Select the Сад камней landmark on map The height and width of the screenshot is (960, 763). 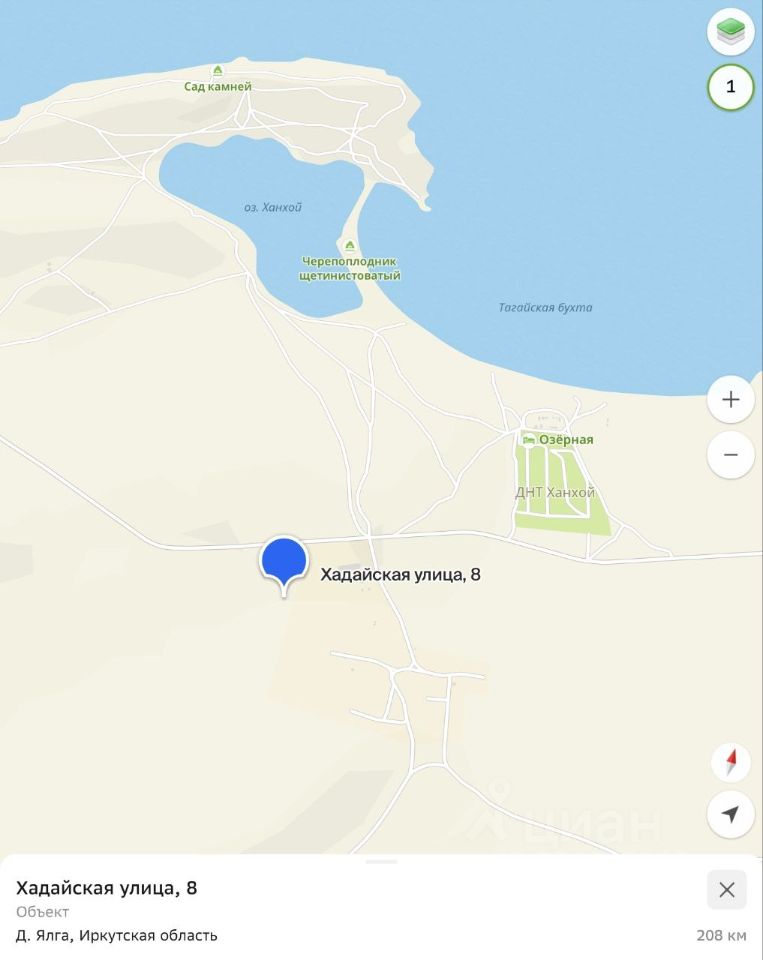point(218,72)
